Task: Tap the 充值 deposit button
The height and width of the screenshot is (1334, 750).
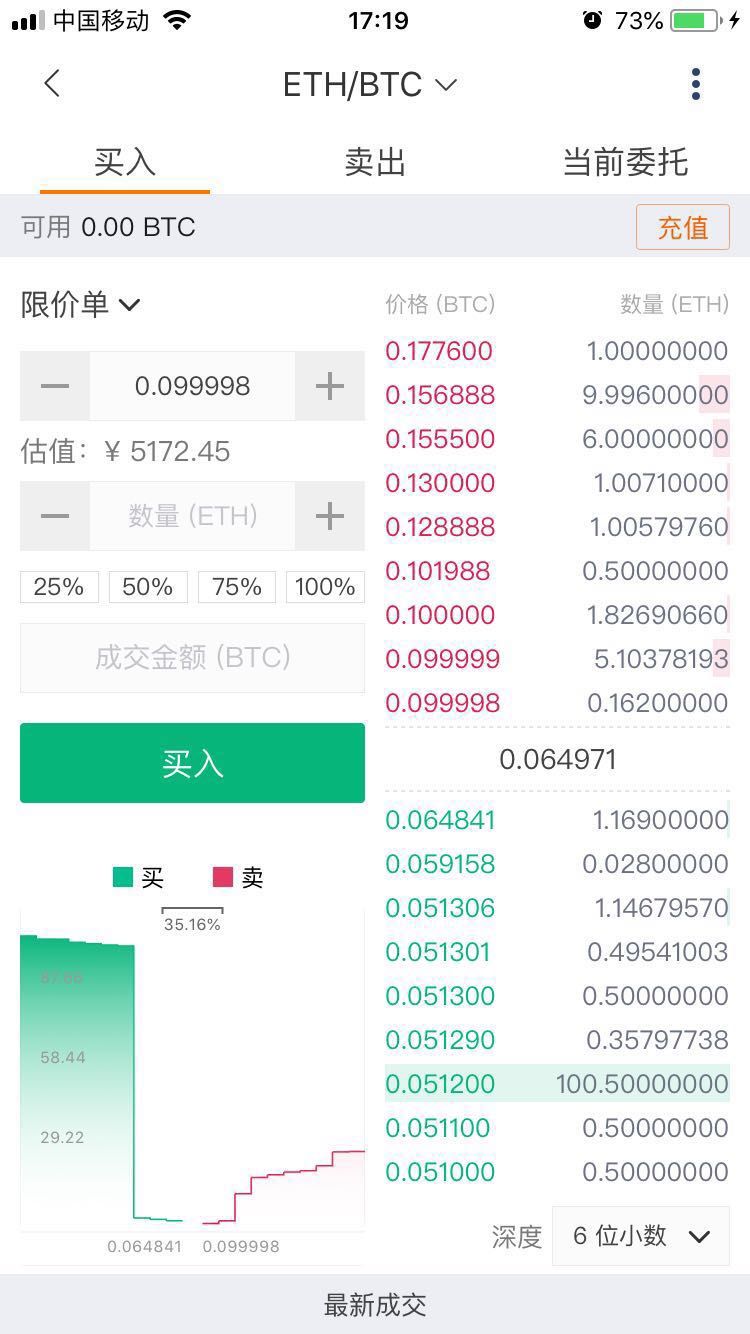Action: pyautogui.click(x=682, y=227)
